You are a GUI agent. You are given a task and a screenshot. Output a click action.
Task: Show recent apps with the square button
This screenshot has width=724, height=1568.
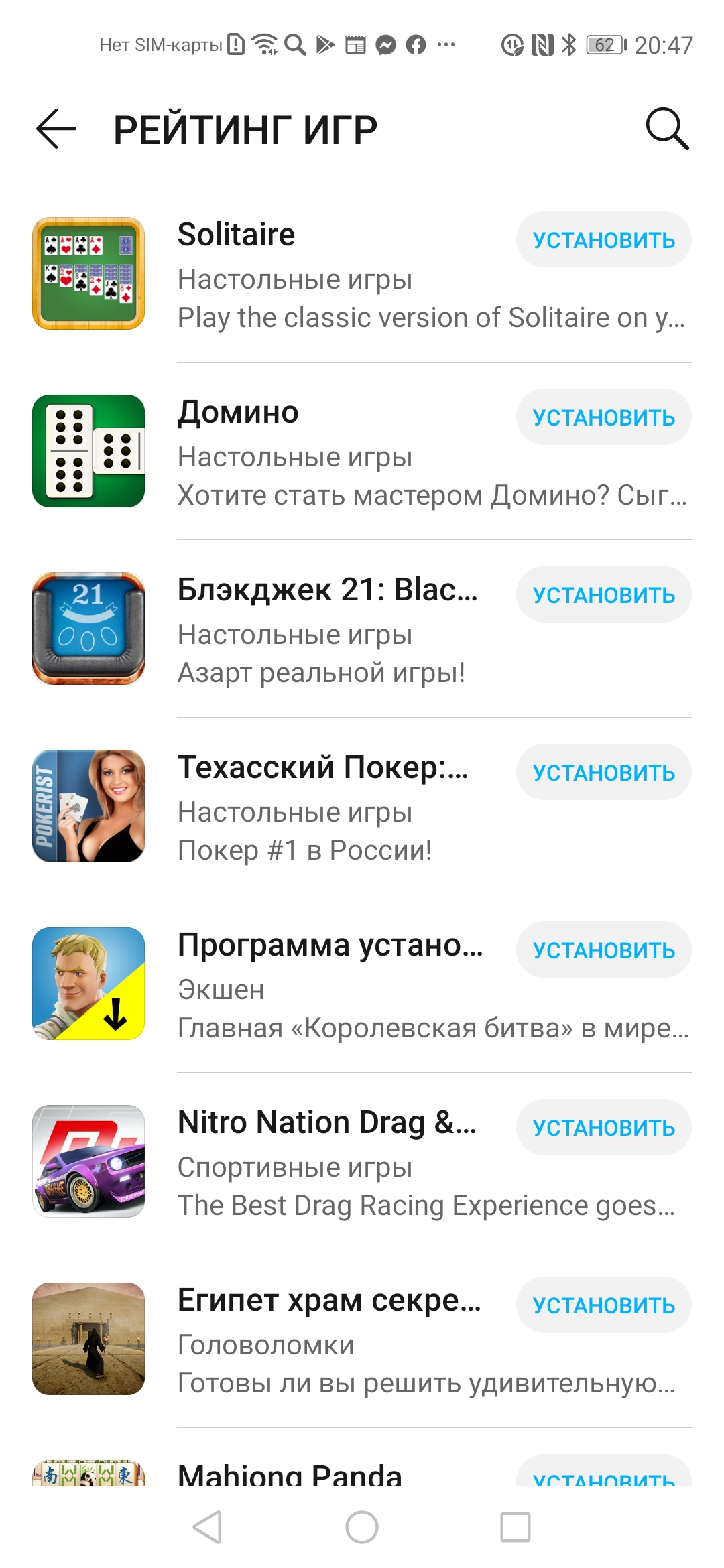click(x=516, y=1527)
